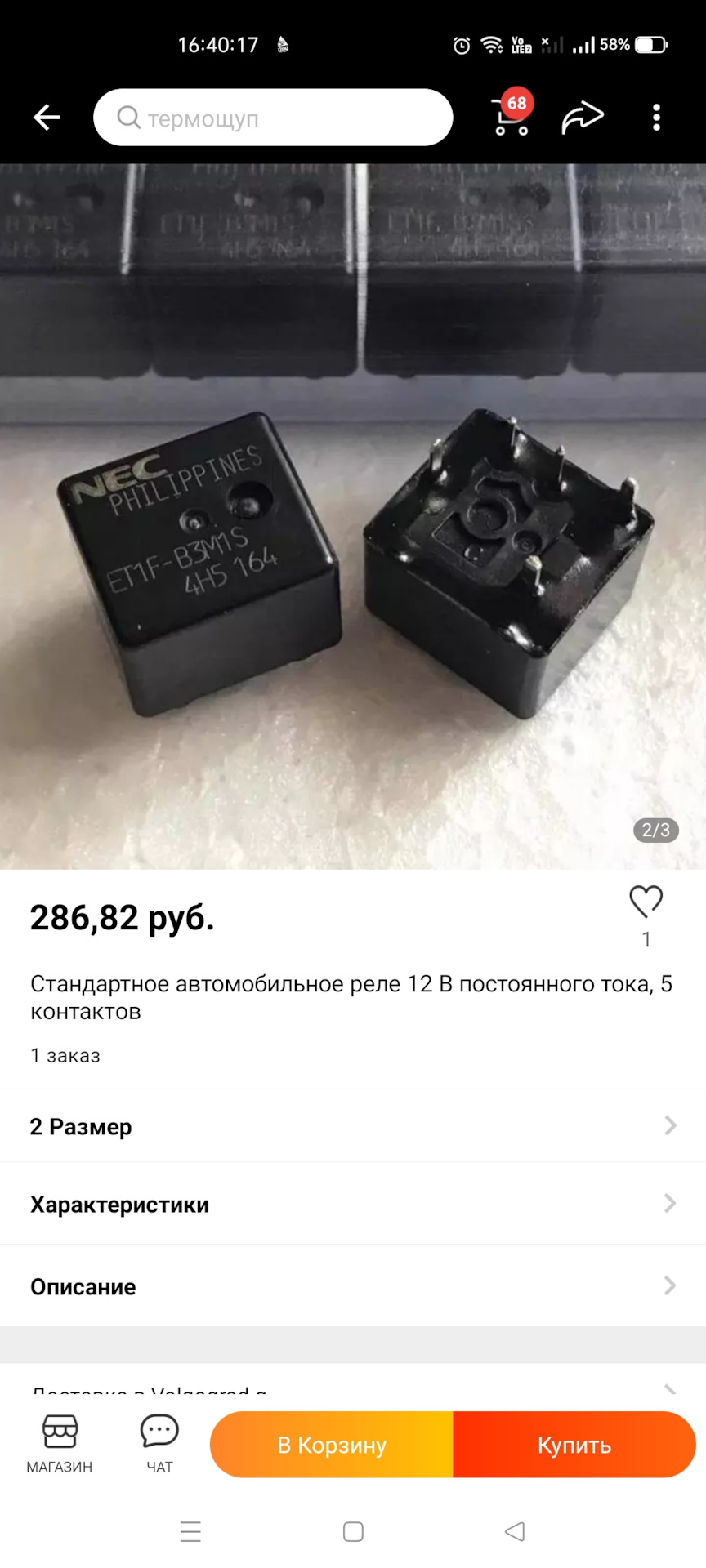
Task: Open the Описание section
Action: [x=353, y=1286]
